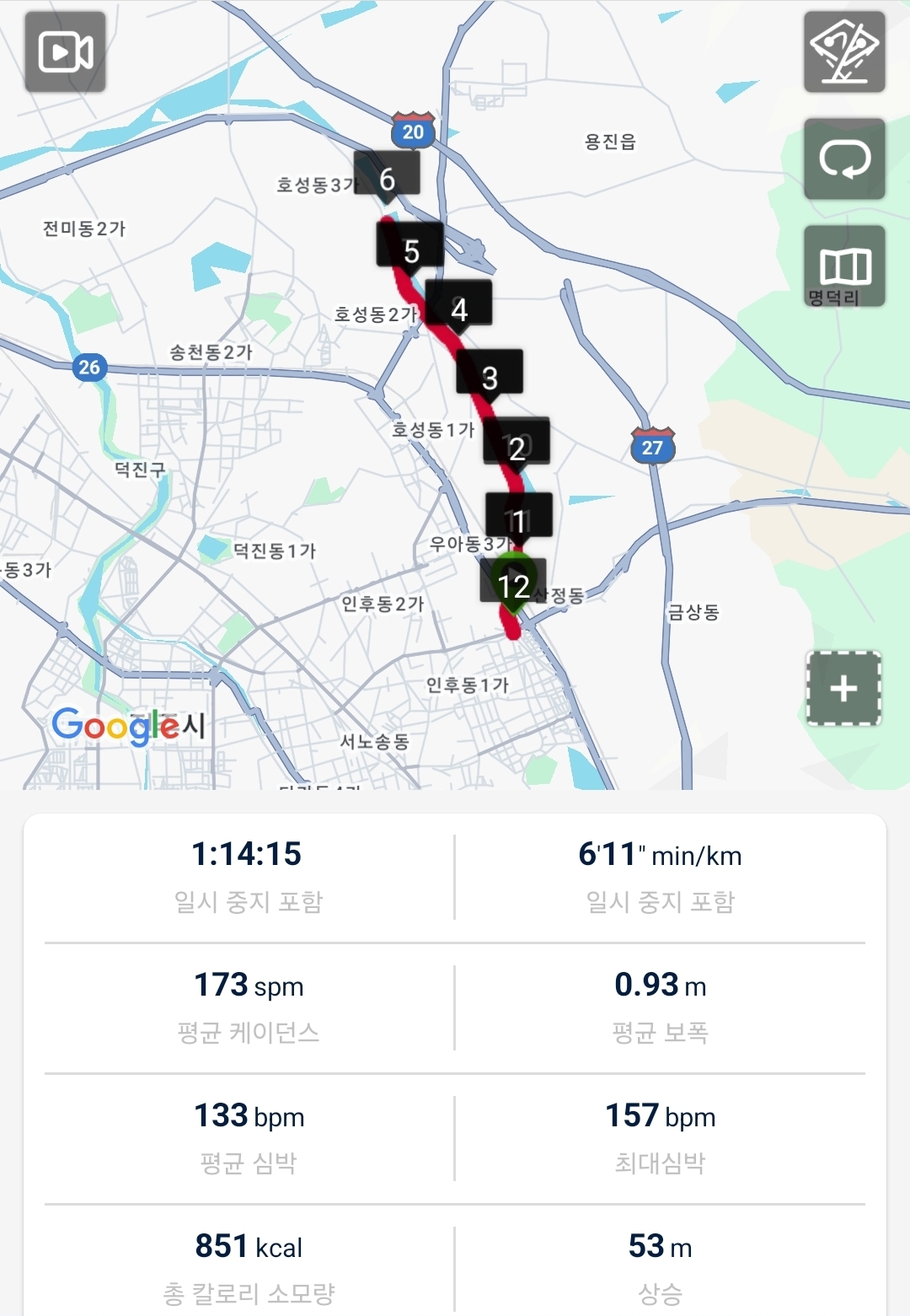910x1316 pixels.
Task: Select the kilometer 3 marker
Action: point(490,376)
